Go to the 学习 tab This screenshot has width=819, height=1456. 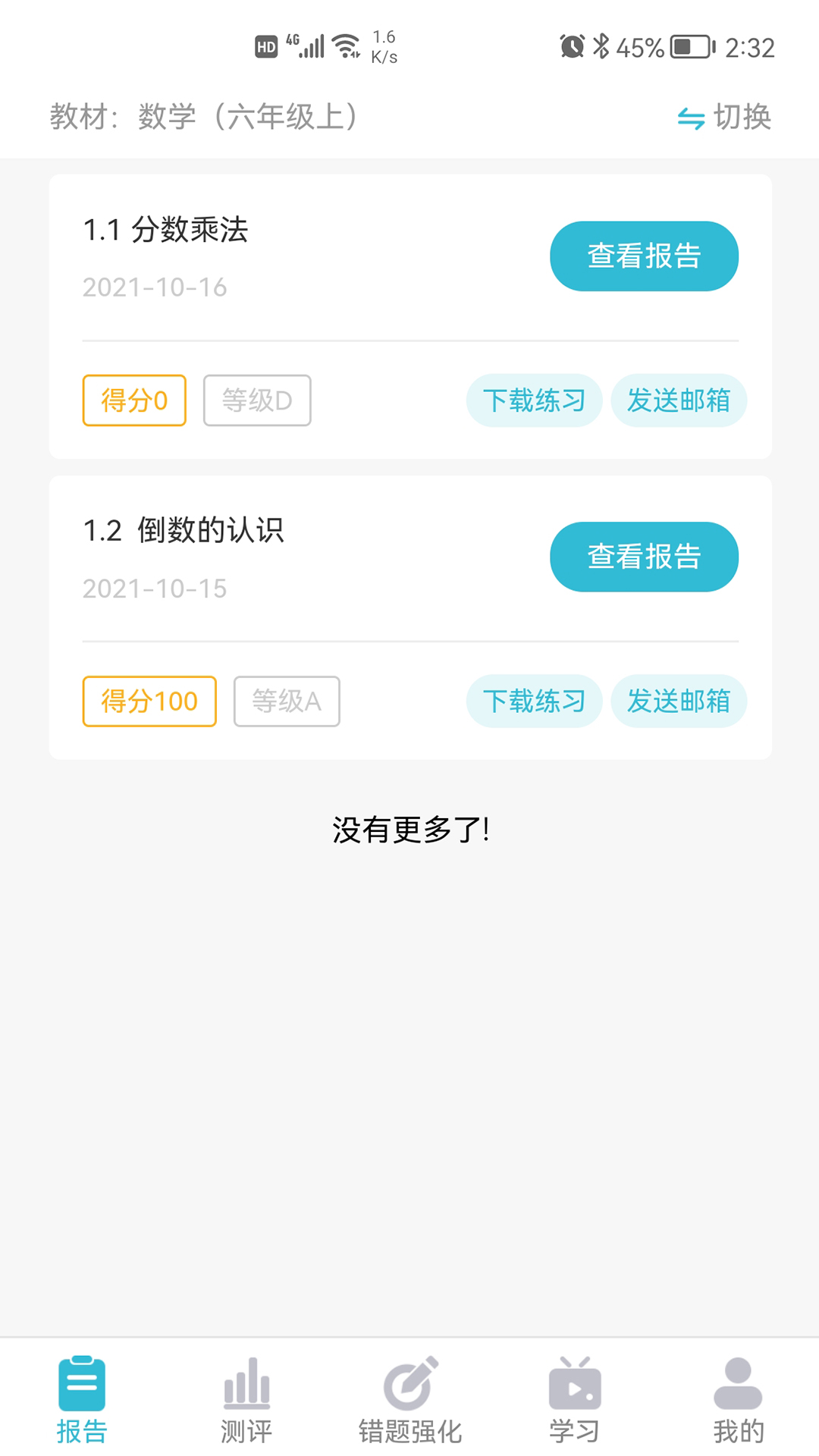pos(575,1400)
